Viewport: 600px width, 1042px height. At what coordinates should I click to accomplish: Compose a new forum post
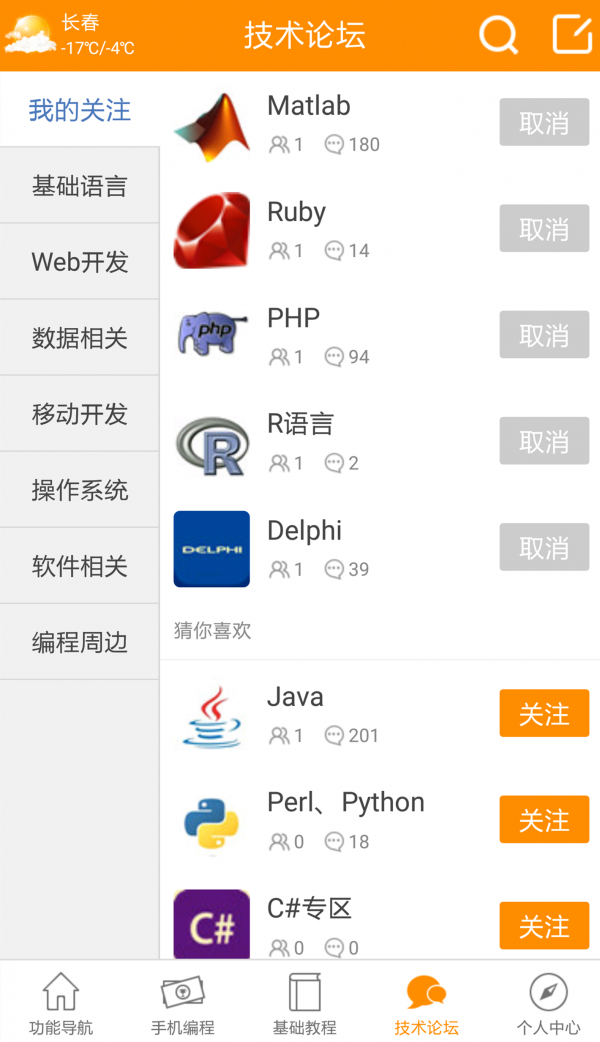[x=572, y=35]
